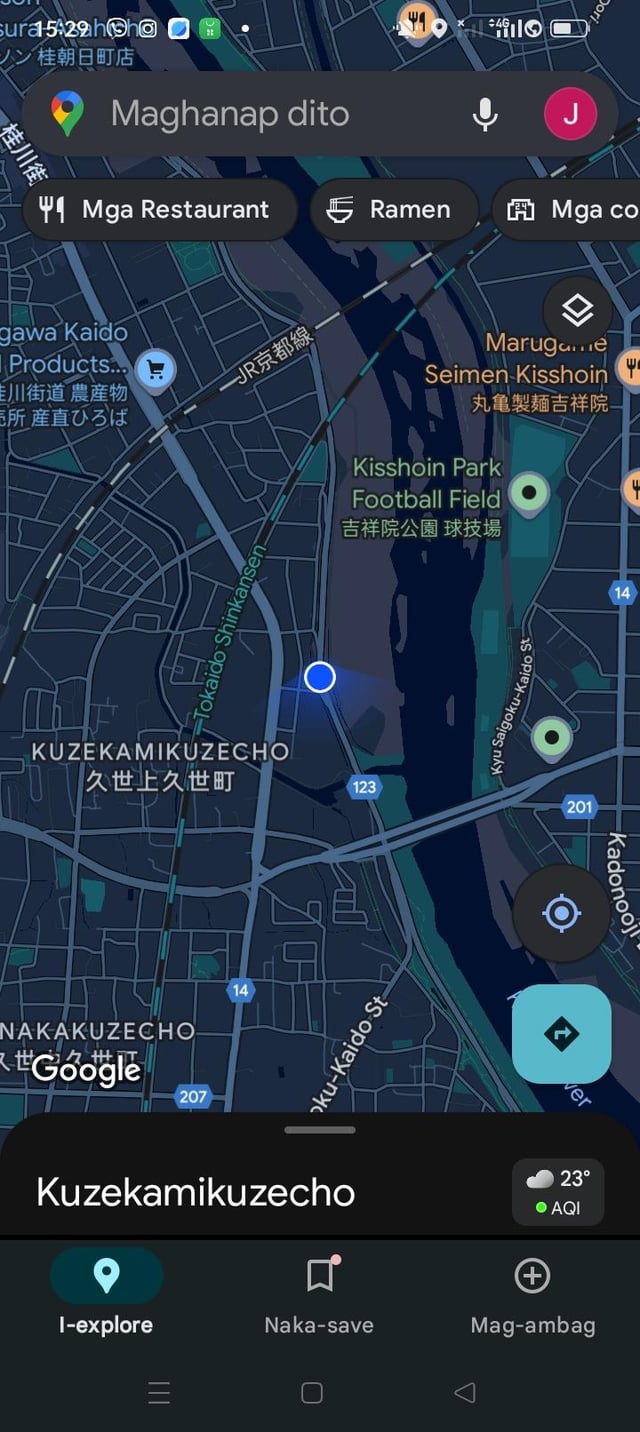
Task: Re-center map on my location
Action: (561, 913)
